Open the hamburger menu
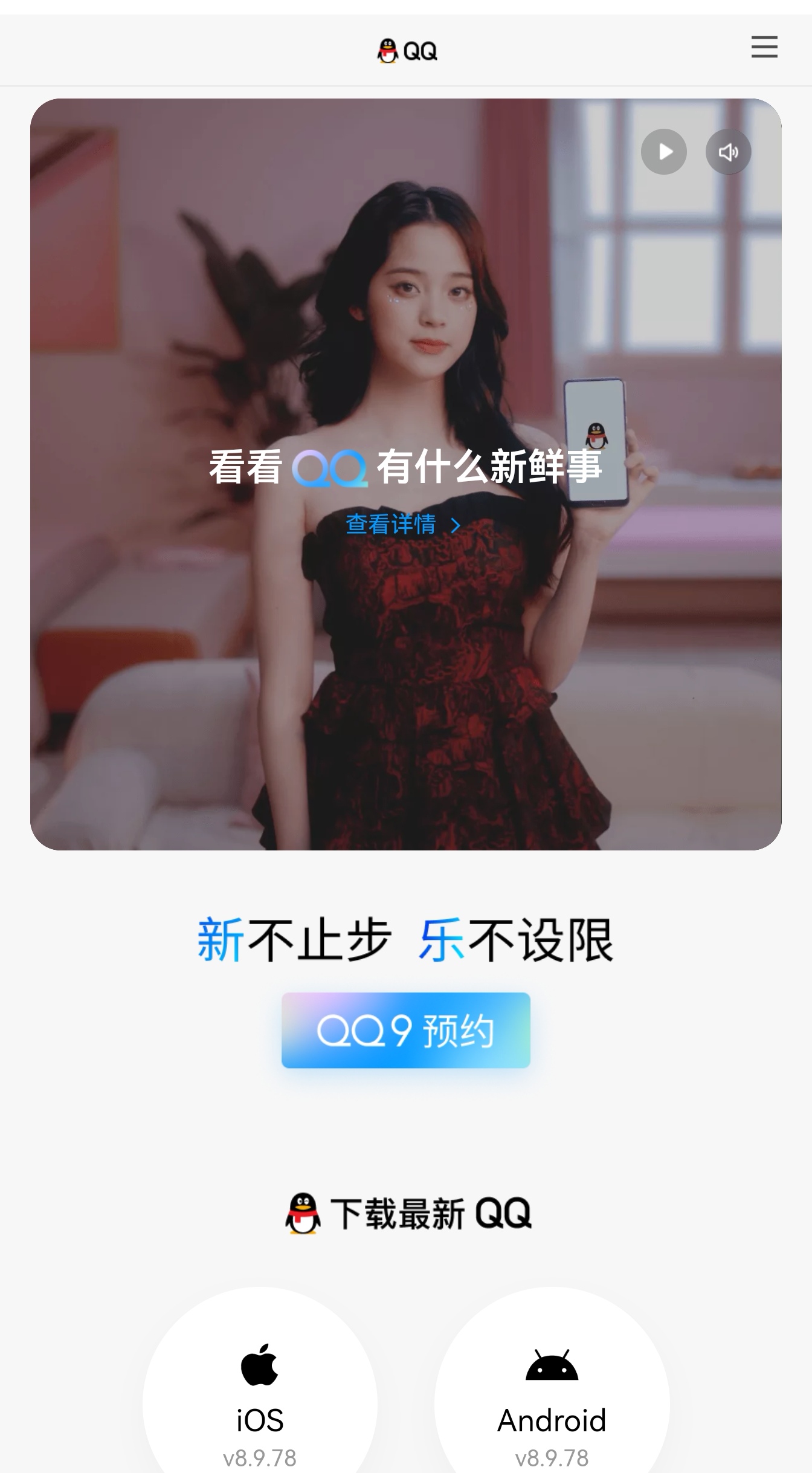The width and height of the screenshot is (812, 1473). pyautogui.click(x=764, y=47)
